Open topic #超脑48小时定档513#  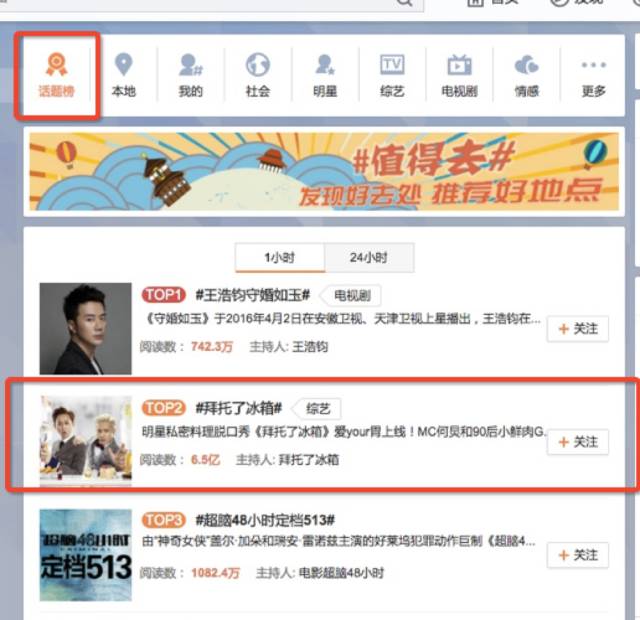tap(264, 521)
